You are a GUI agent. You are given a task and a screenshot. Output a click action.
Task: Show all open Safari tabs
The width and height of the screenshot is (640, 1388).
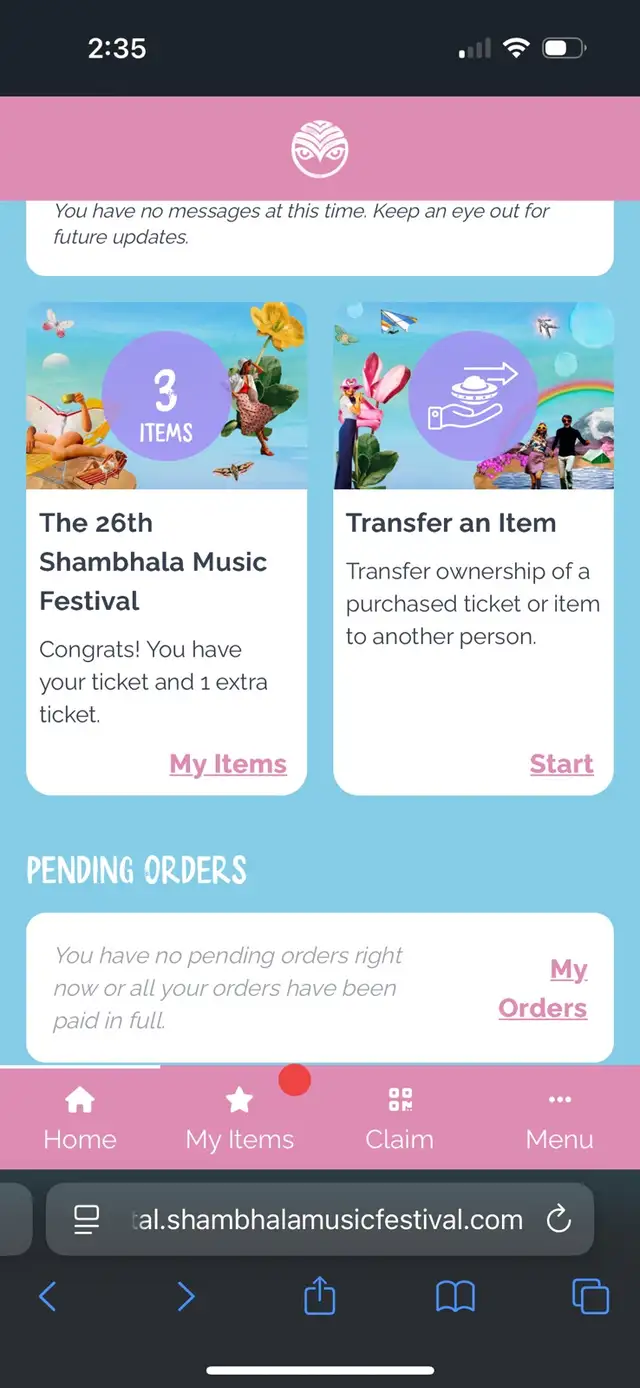tap(590, 1297)
